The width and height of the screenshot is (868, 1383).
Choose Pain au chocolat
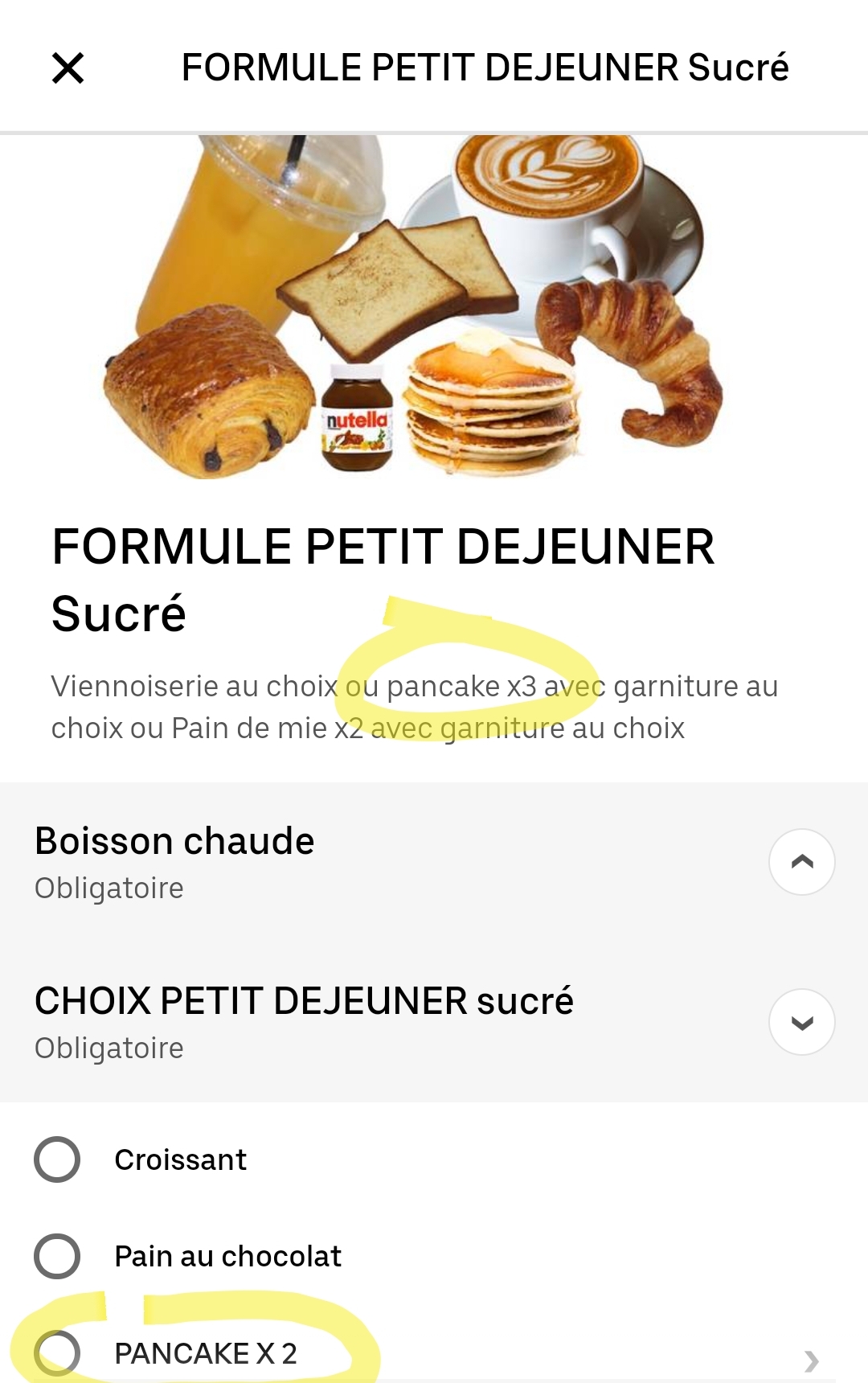click(57, 1256)
